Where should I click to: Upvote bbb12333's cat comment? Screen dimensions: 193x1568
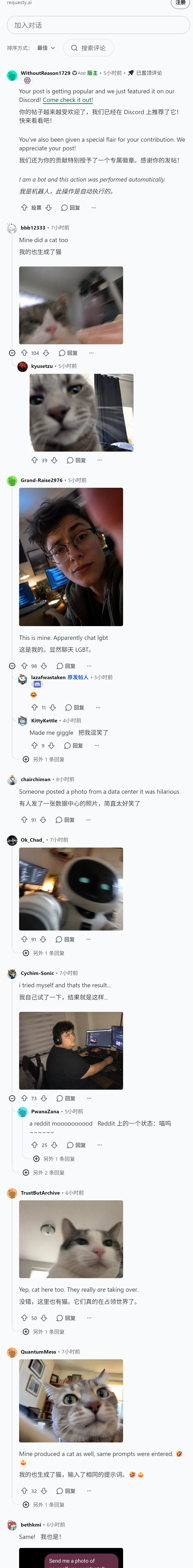pyautogui.click(x=24, y=353)
